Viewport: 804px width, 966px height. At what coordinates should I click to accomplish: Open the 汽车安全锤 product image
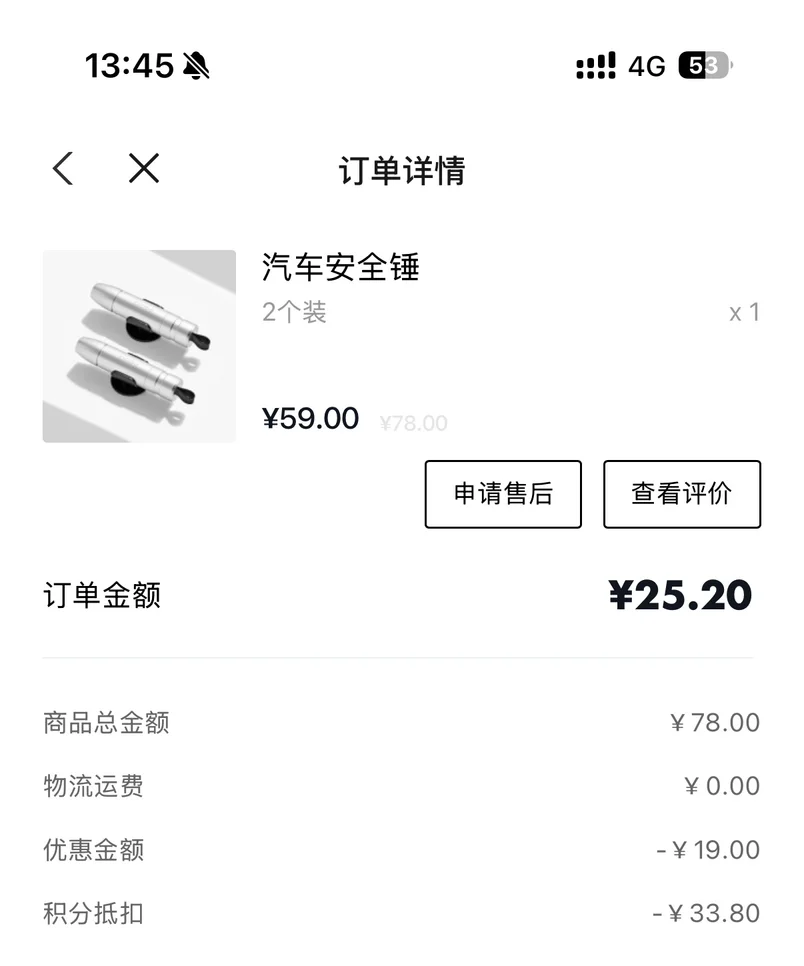(139, 346)
